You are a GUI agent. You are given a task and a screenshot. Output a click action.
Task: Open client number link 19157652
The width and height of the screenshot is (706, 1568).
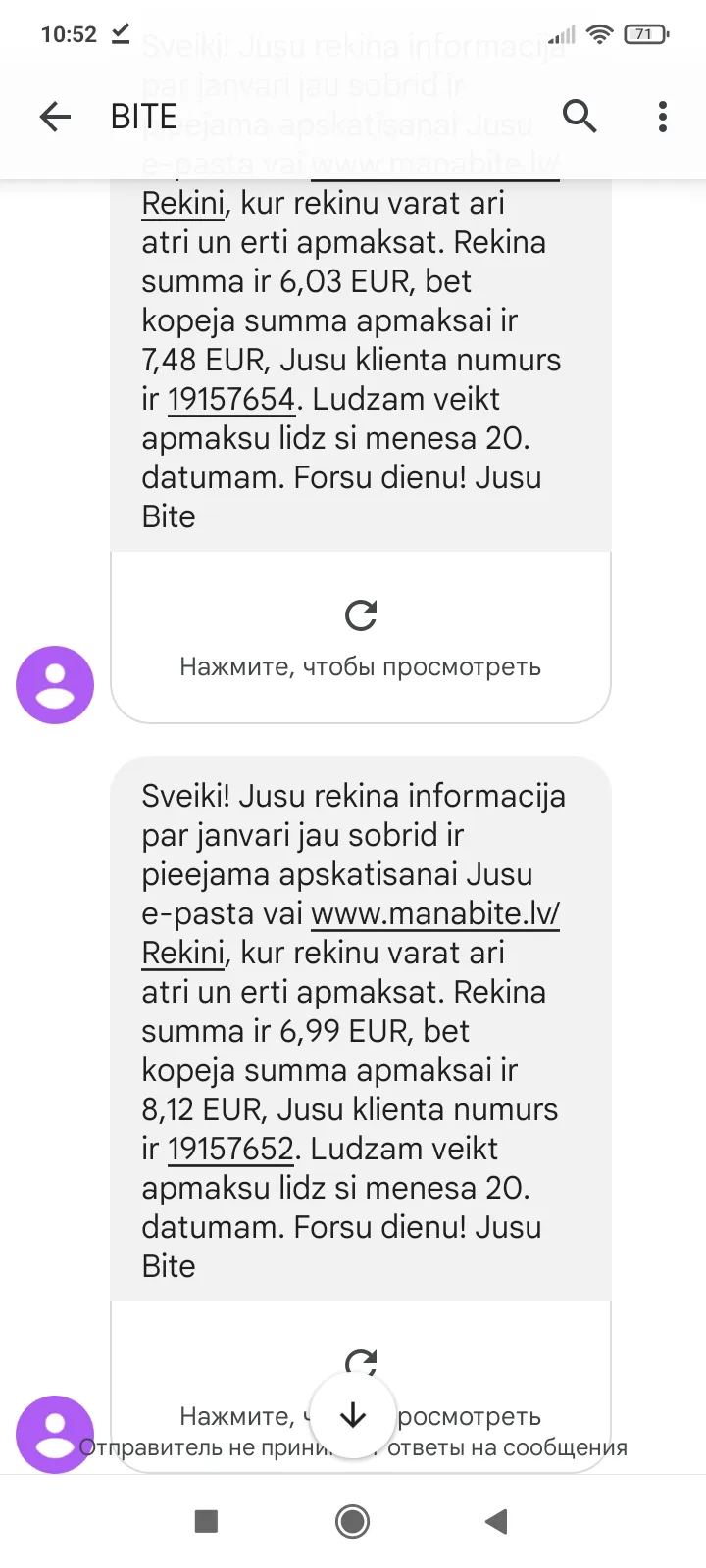coord(230,1149)
